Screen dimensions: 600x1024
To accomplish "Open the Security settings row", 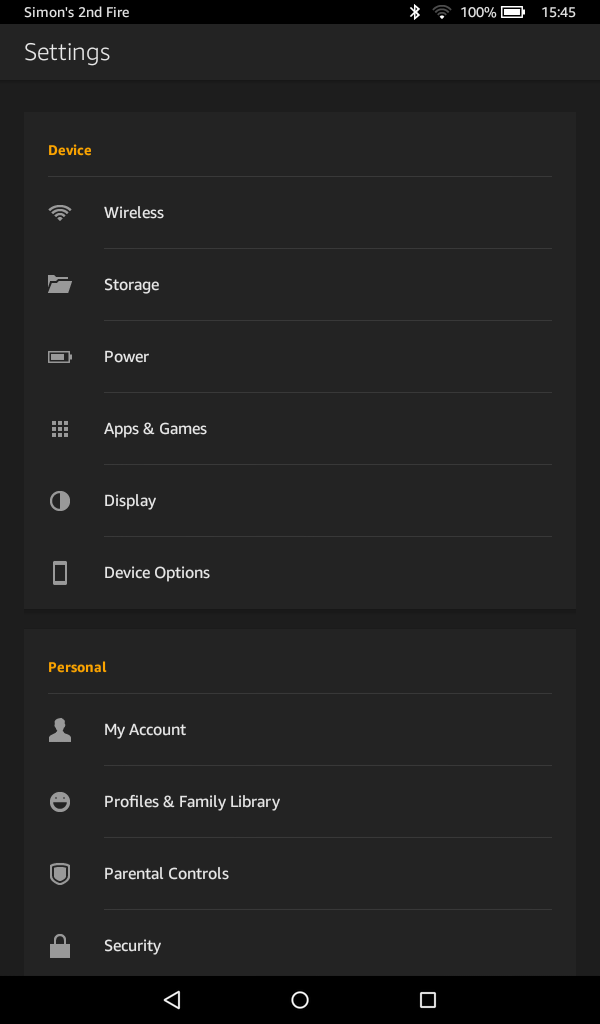I will click(132, 946).
